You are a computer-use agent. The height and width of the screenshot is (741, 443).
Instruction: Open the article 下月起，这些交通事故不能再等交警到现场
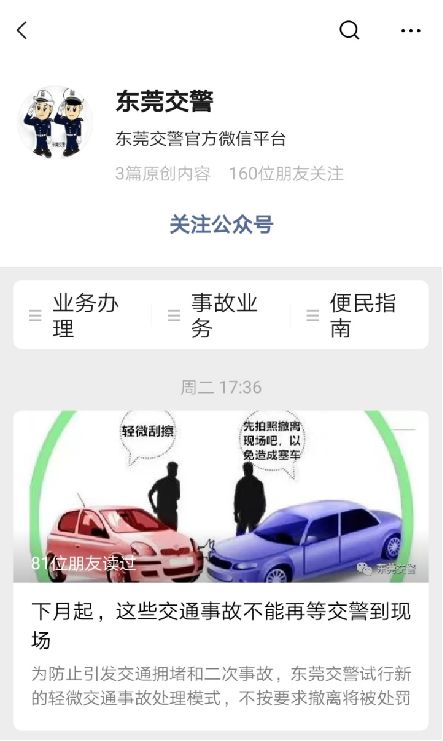click(x=221, y=625)
